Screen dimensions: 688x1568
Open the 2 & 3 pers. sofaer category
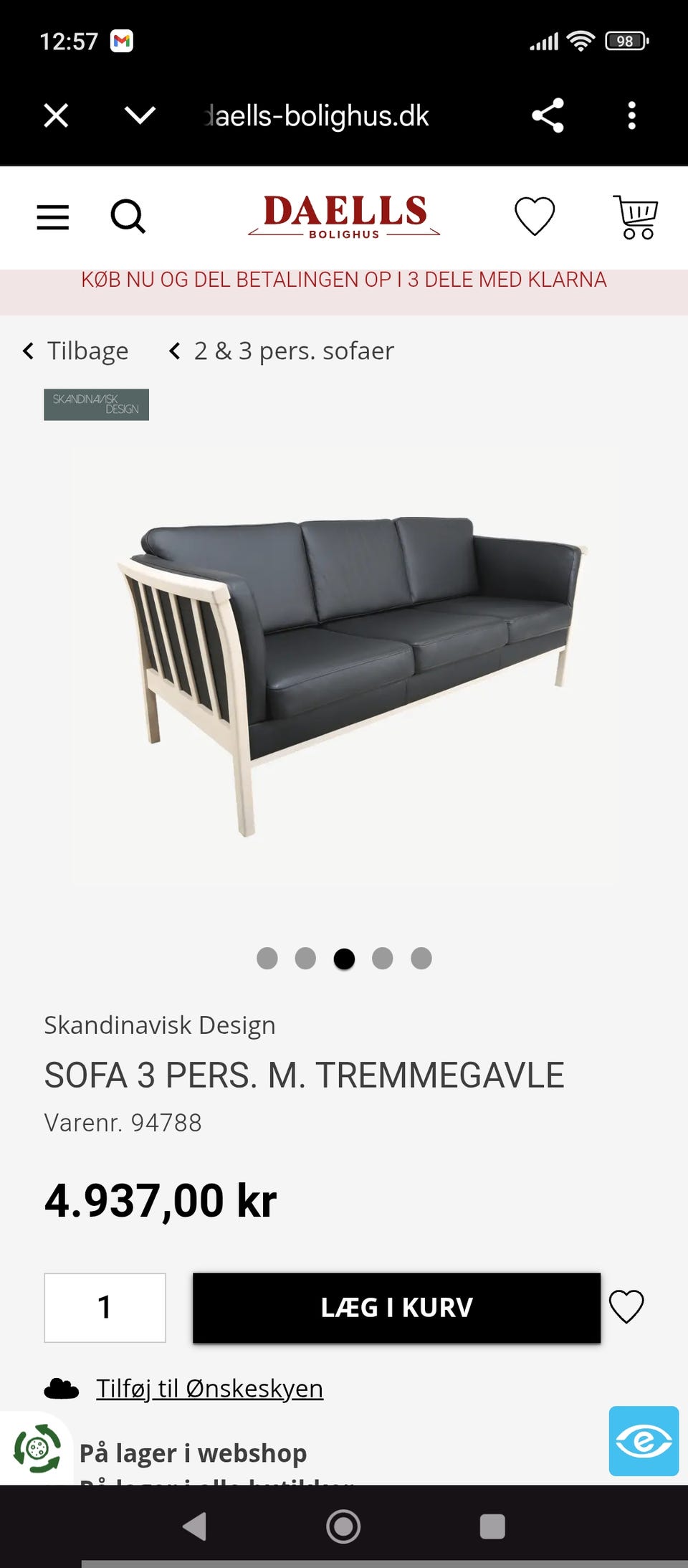(282, 351)
